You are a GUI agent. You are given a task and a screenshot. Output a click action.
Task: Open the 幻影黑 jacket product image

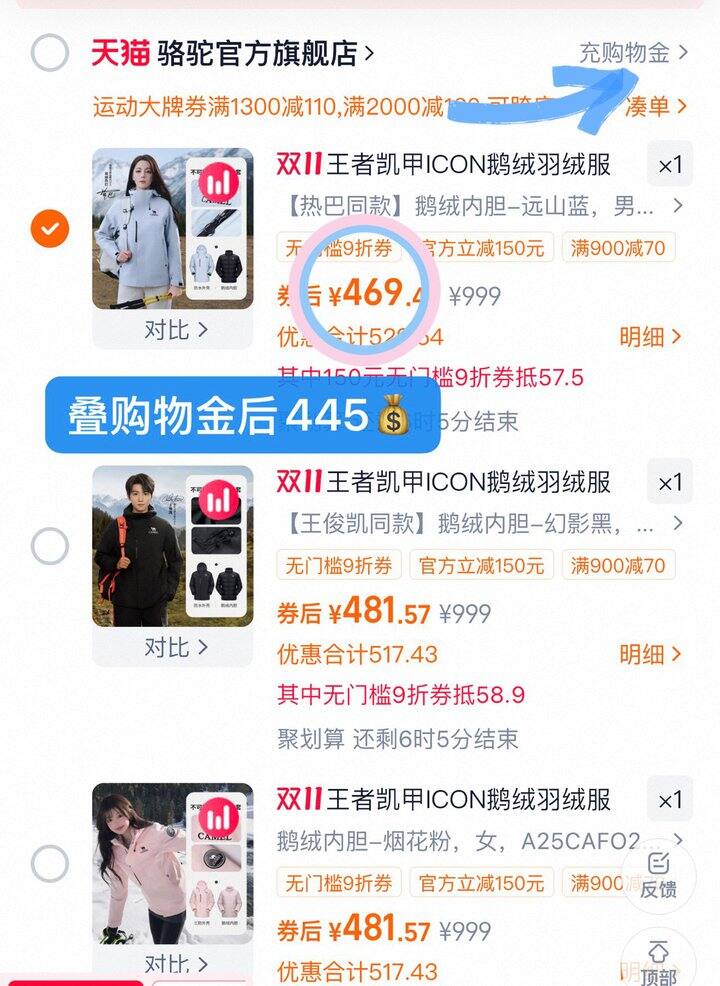pos(172,546)
